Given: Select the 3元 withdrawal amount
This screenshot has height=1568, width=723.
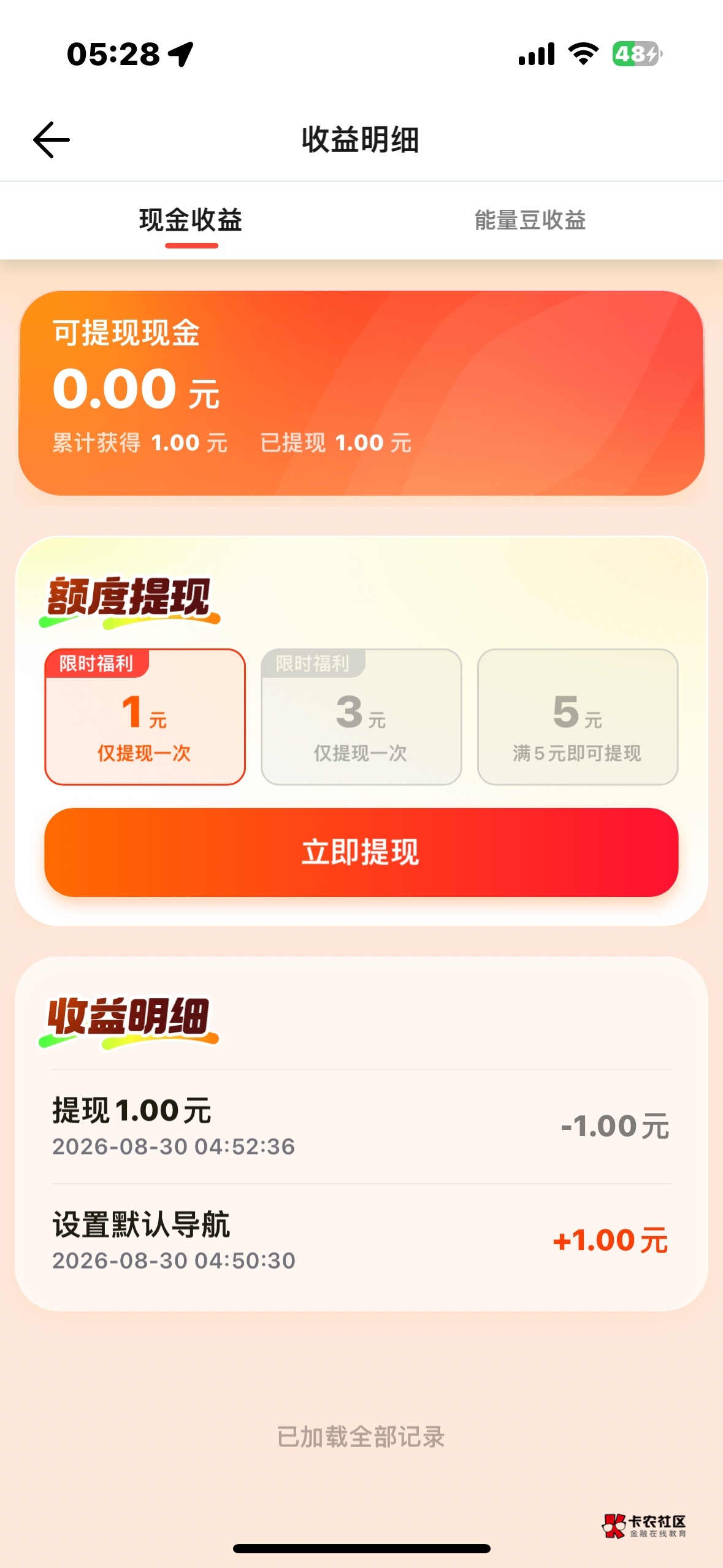Looking at the screenshot, I should (x=361, y=717).
